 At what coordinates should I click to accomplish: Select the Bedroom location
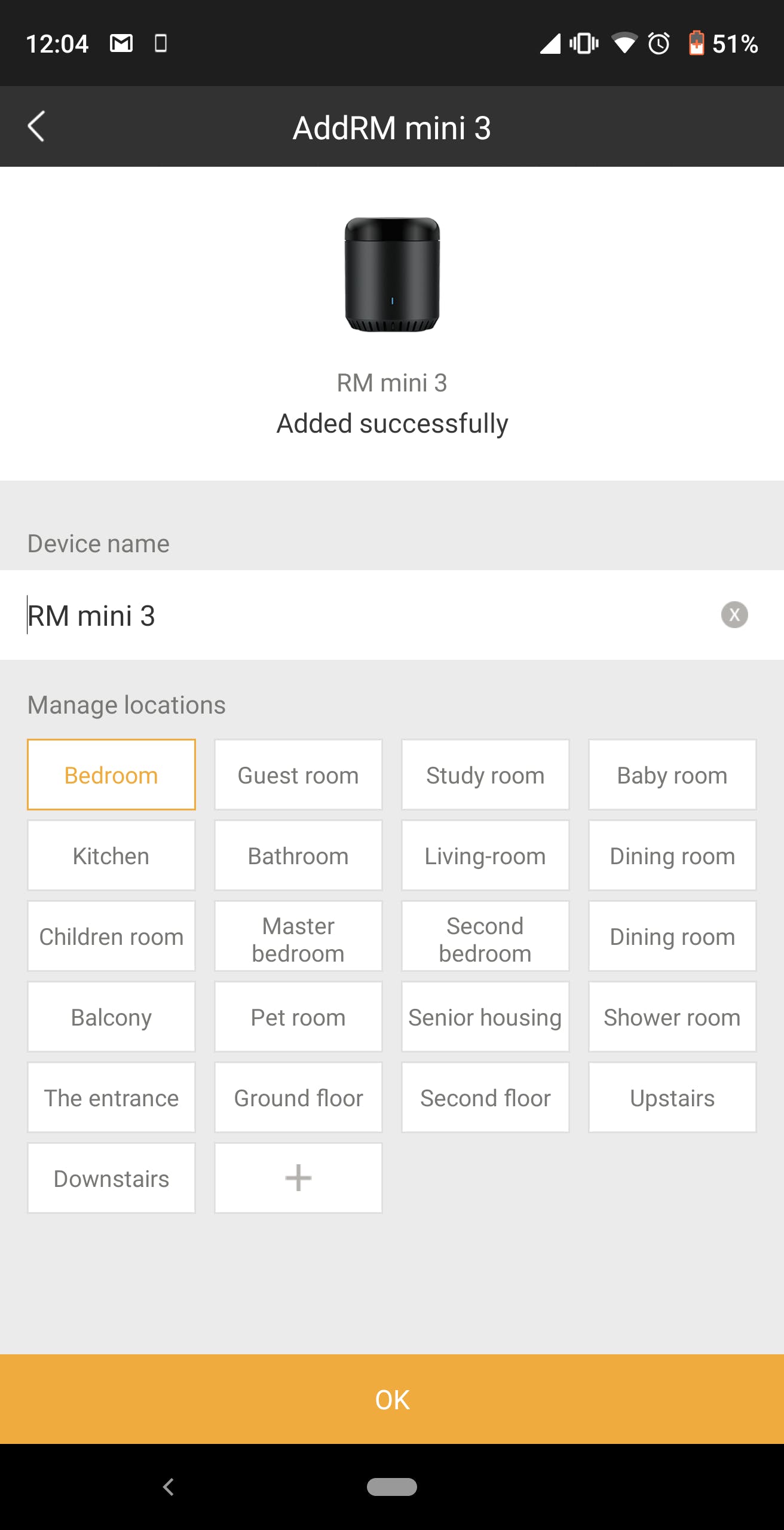point(111,775)
